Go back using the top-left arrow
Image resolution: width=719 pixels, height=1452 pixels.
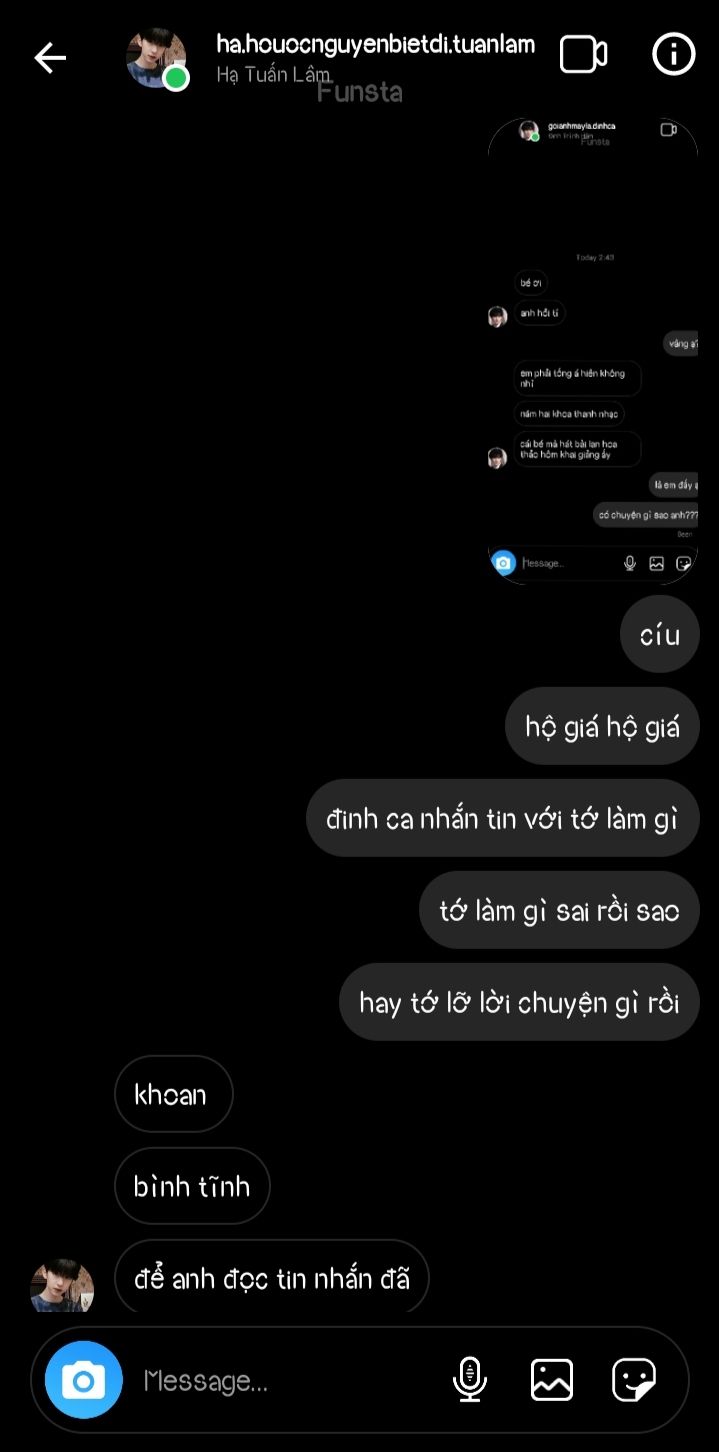pyautogui.click(x=50, y=58)
